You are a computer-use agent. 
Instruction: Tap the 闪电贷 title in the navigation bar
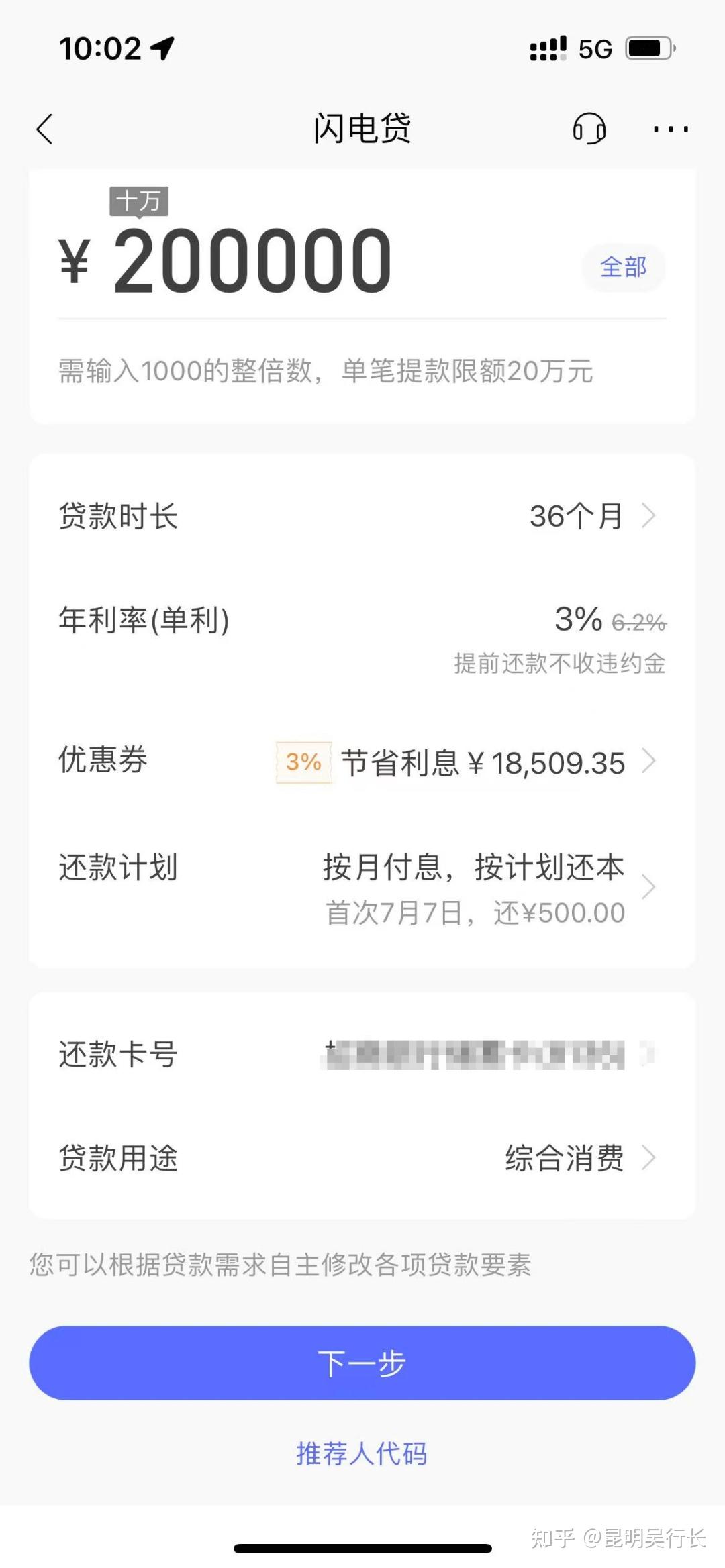pos(362,129)
